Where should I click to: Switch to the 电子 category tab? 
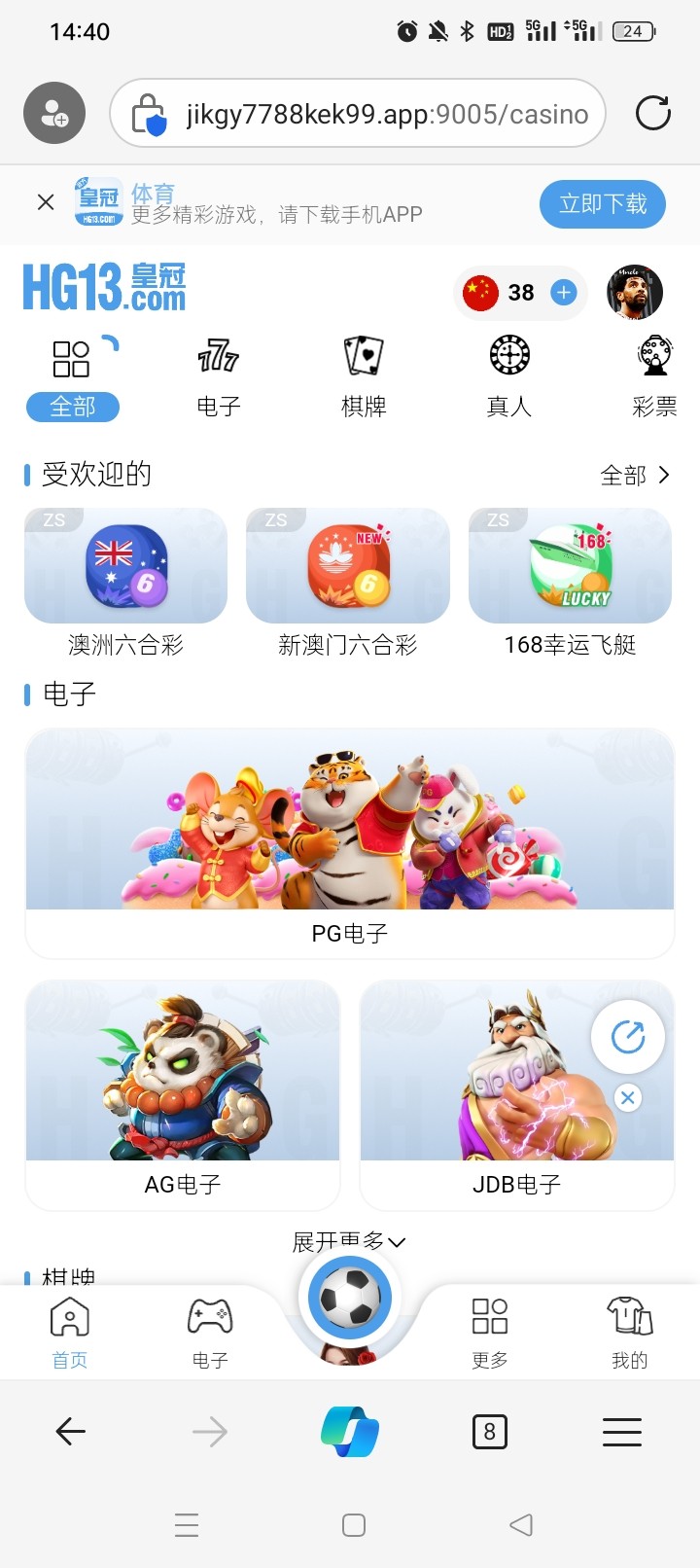tap(218, 377)
